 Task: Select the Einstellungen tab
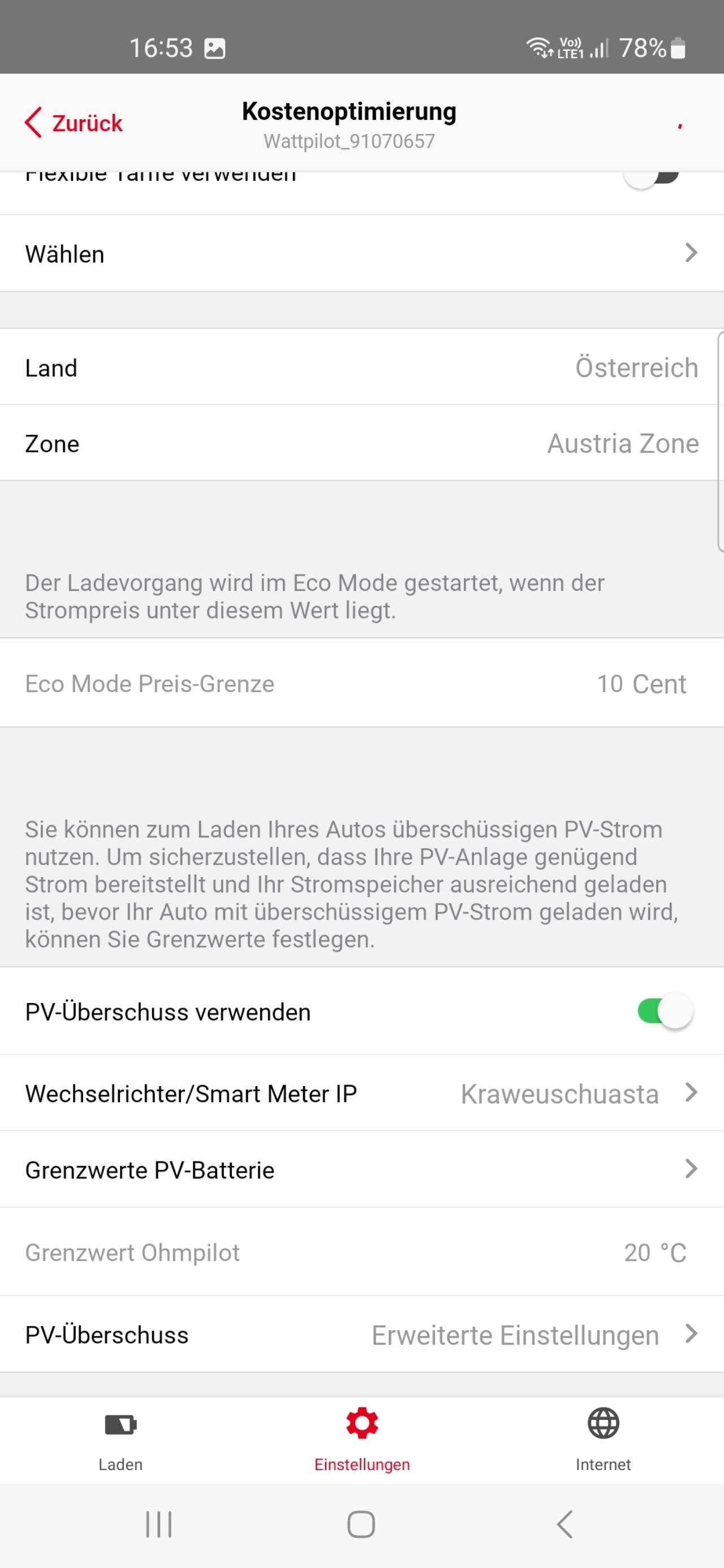(361, 1440)
